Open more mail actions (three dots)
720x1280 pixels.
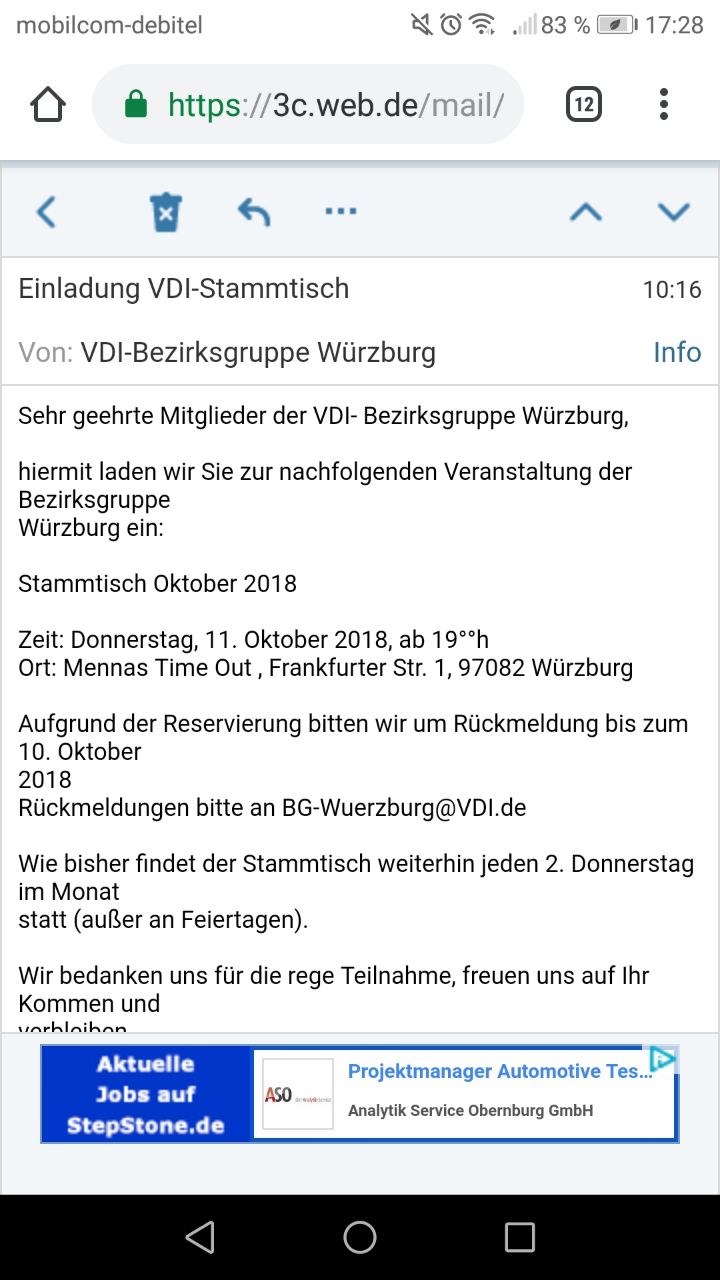[x=341, y=211]
